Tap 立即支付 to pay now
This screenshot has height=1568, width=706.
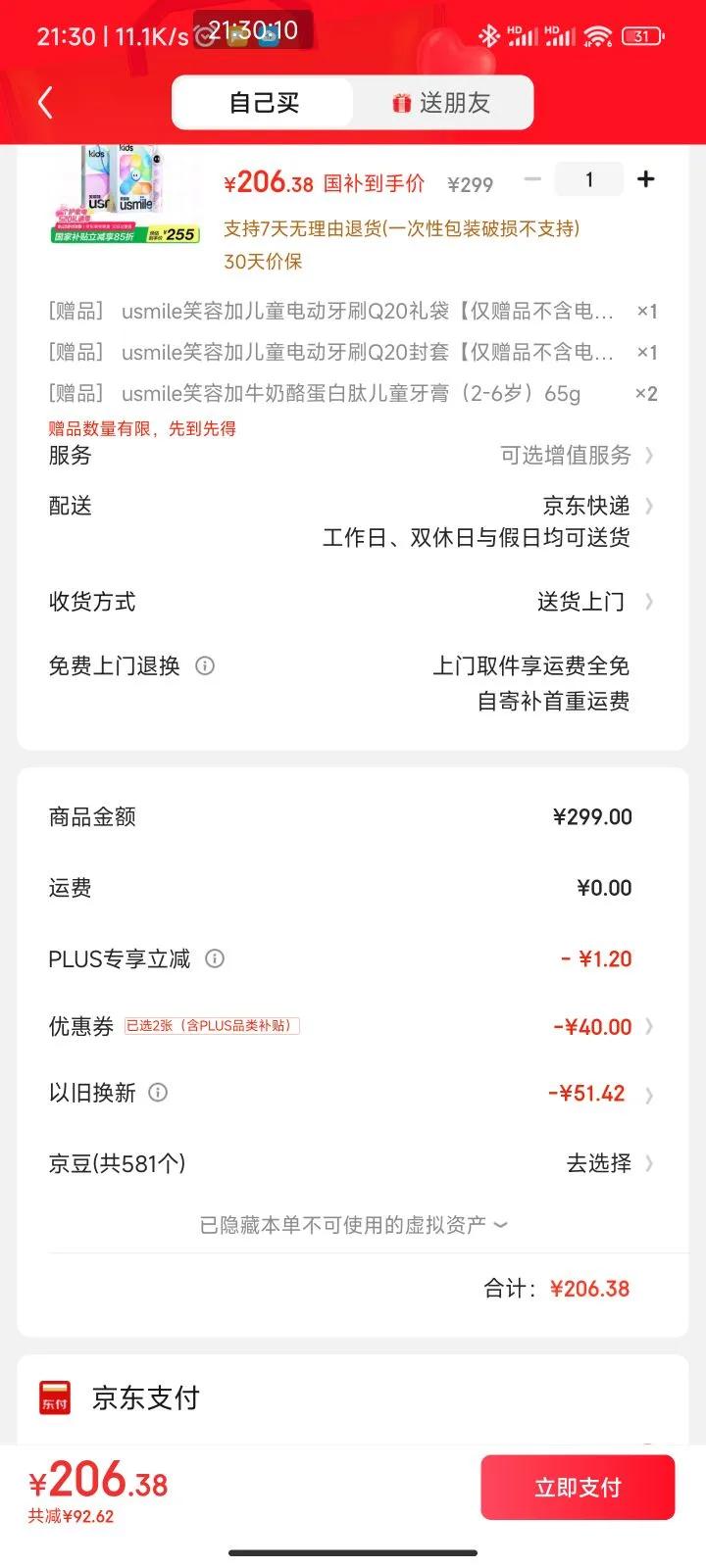tap(577, 1488)
